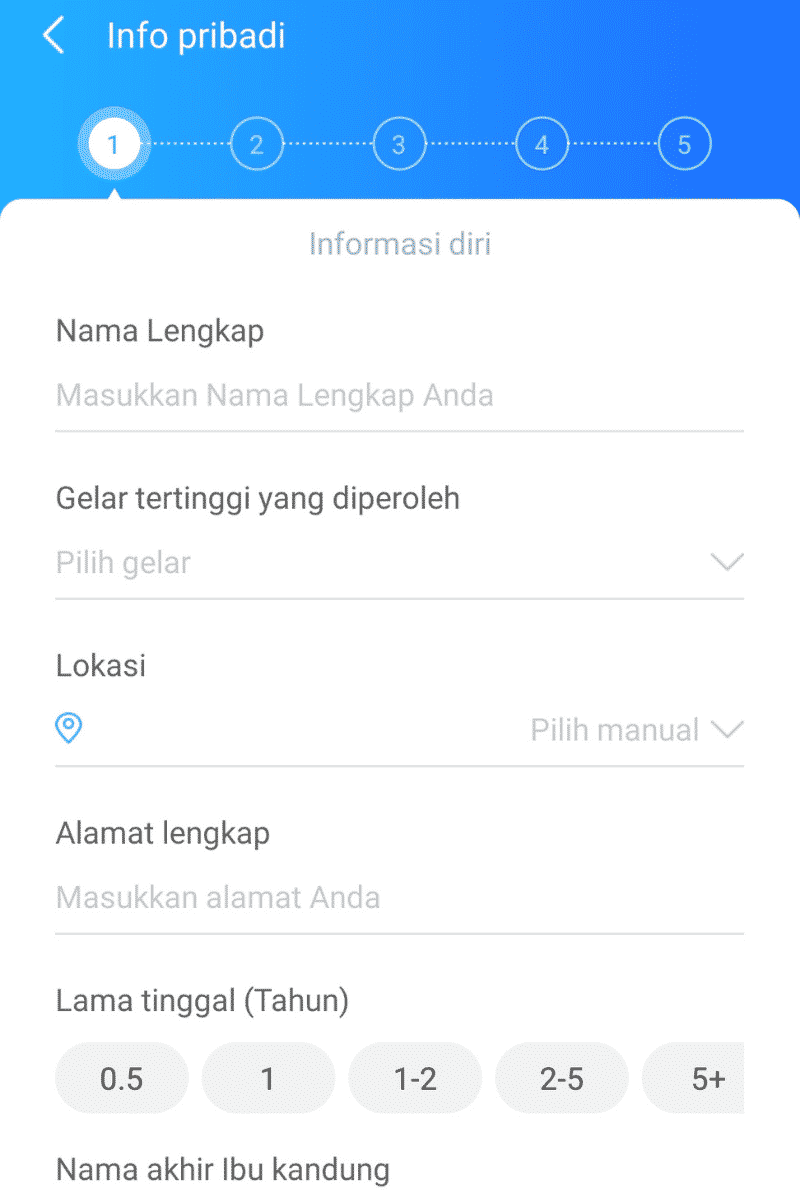Select the 0.5 year residence chip
Viewport: 800px width, 1200px height.
coord(121,1078)
